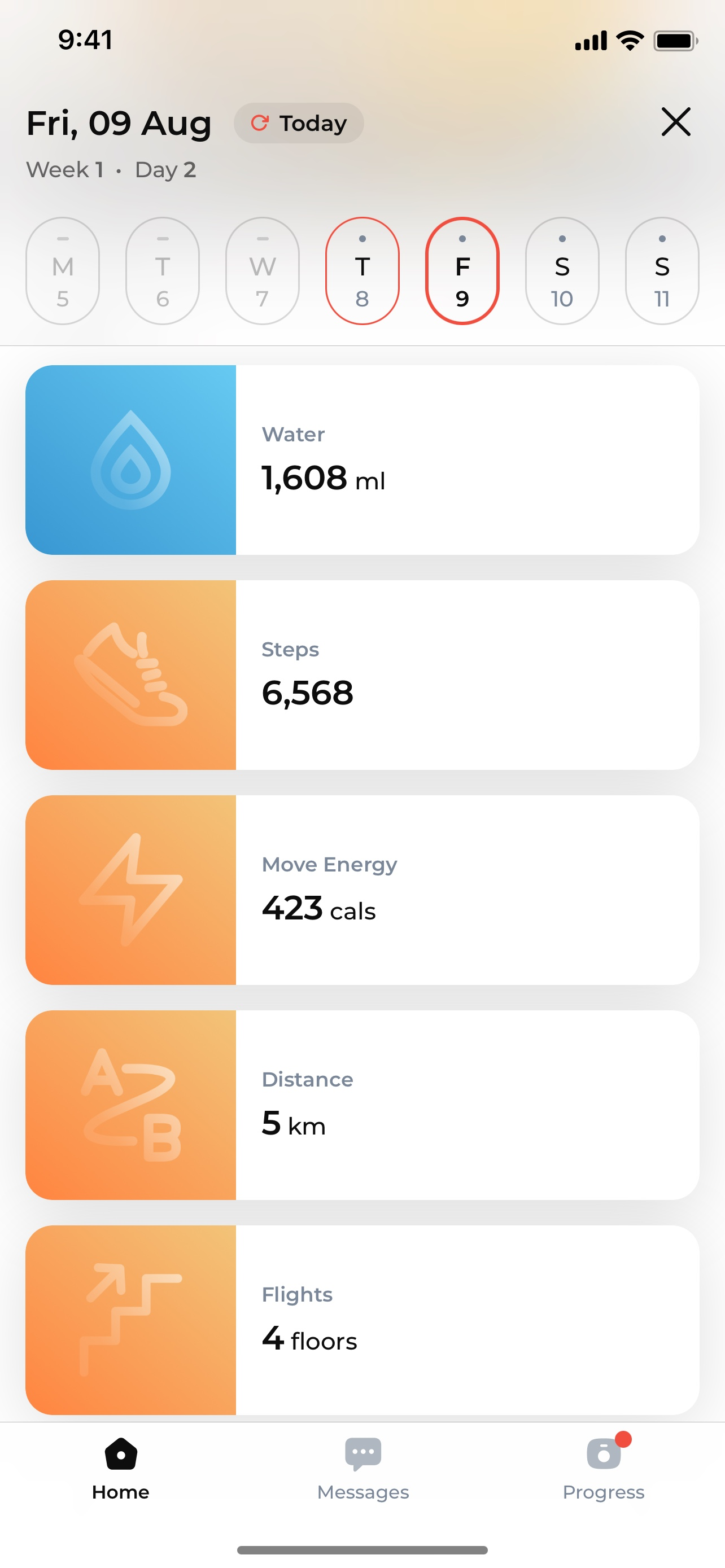Open the Flights card
This screenshot has height=1568, width=725.
[362, 1320]
